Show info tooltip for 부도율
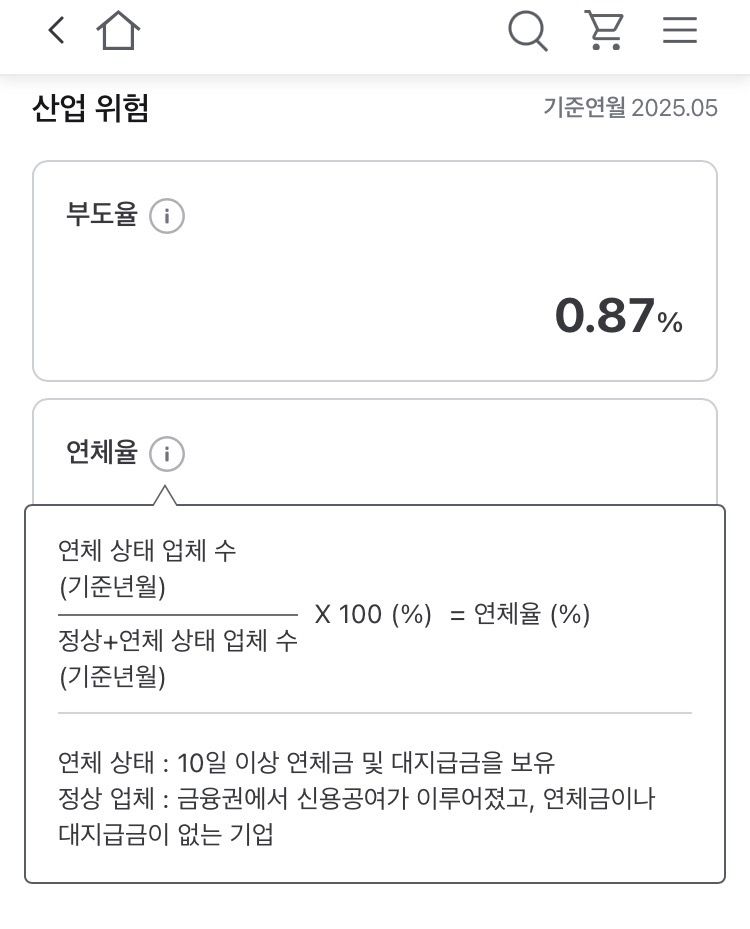 (167, 216)
